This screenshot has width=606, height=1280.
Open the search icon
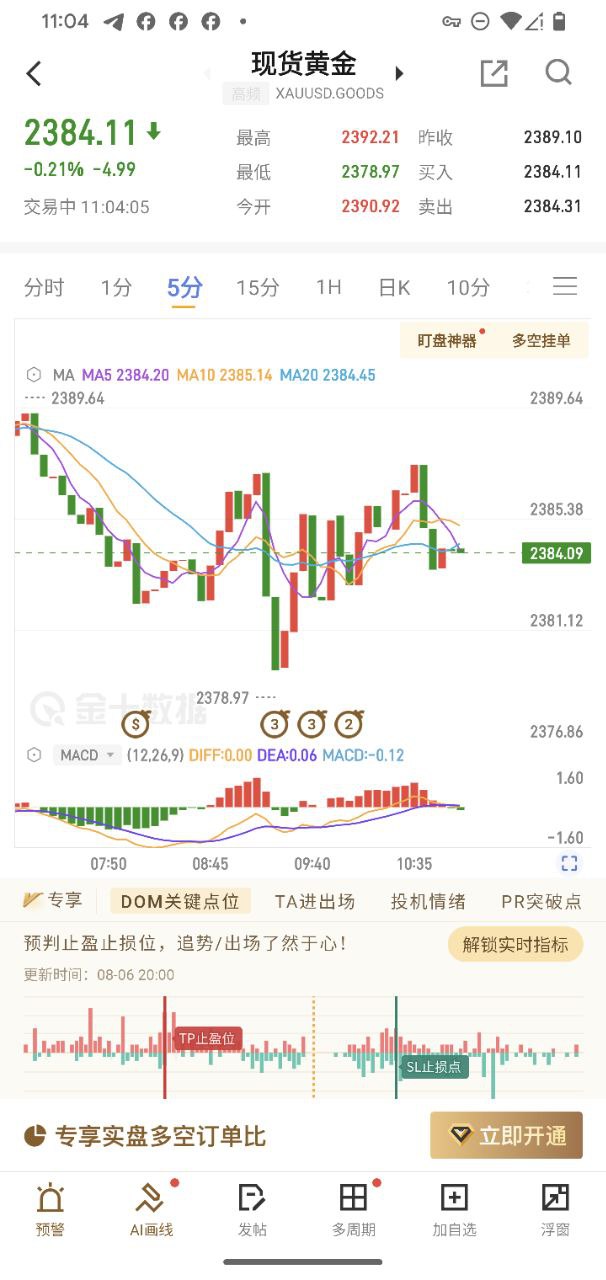(x=558, y=73)
